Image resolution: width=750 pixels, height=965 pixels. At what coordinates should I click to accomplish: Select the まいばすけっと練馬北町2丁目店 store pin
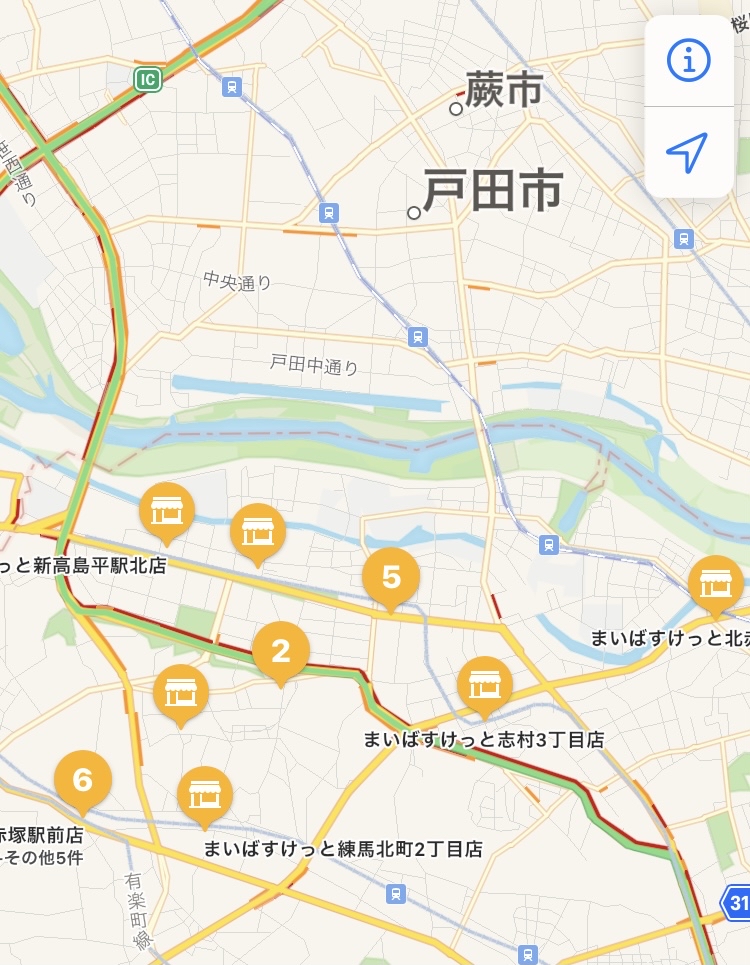[x=205, y=795]
